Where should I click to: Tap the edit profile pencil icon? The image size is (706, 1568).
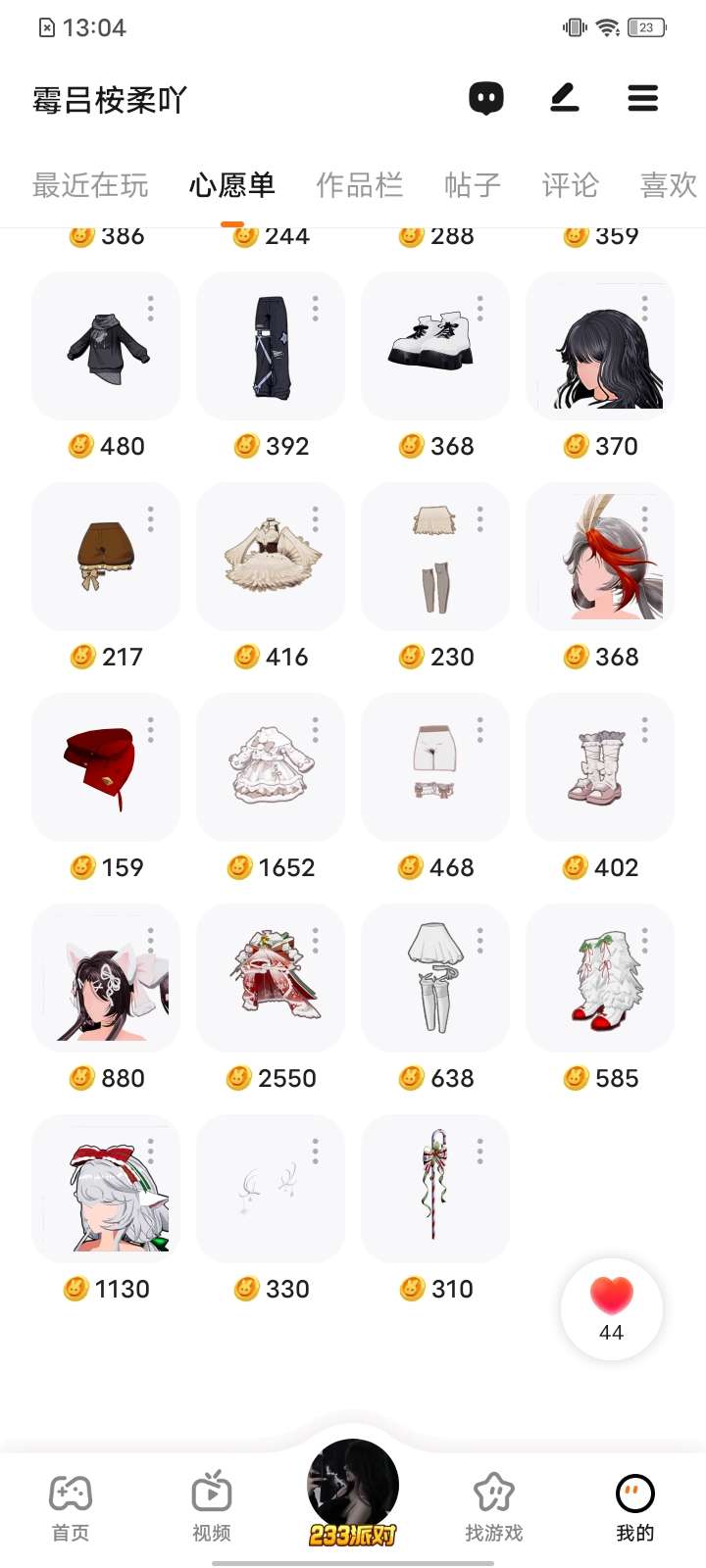565,98
